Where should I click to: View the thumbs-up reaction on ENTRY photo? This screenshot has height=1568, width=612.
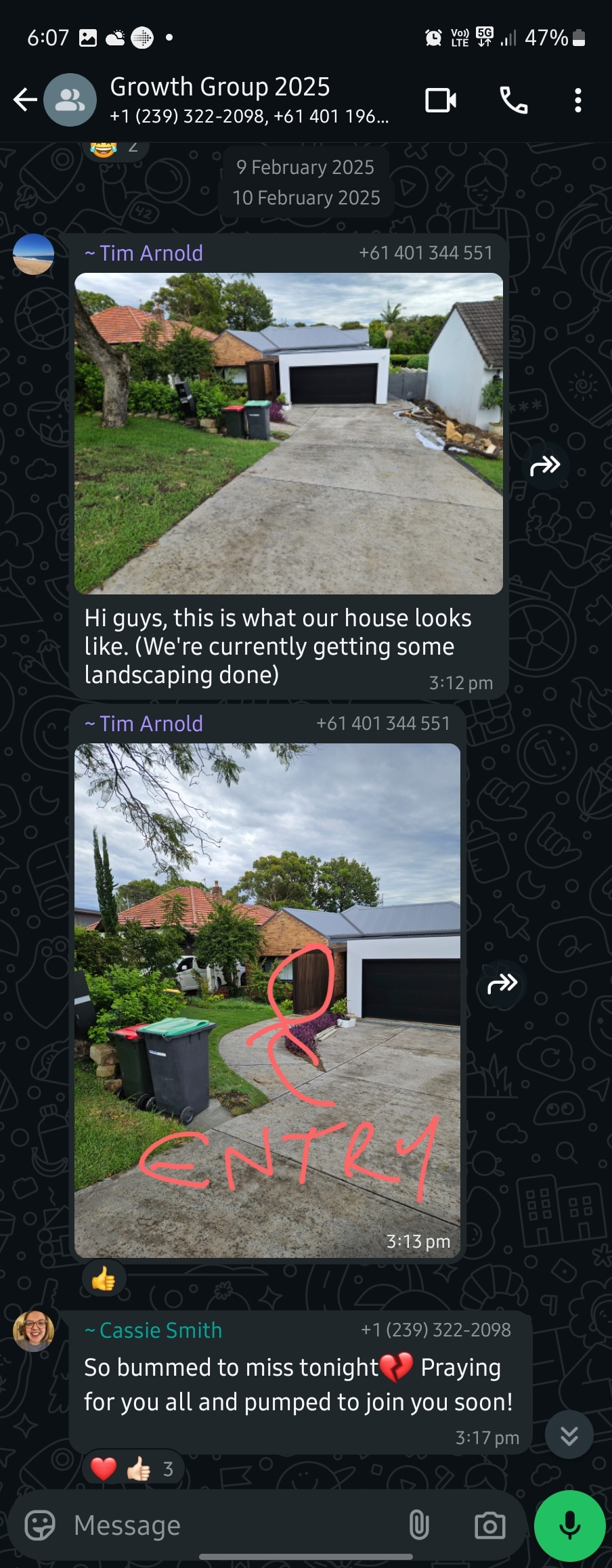coord(104,1279)
